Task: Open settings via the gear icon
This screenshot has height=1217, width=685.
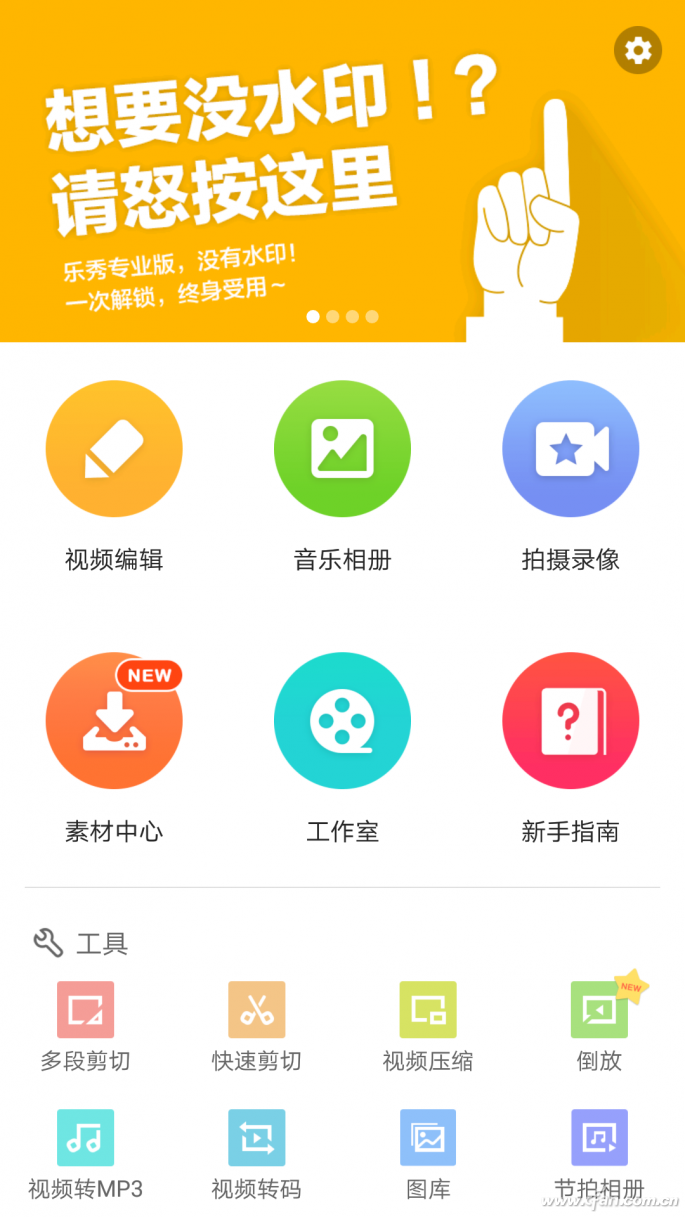Action: tap(637, 50)
